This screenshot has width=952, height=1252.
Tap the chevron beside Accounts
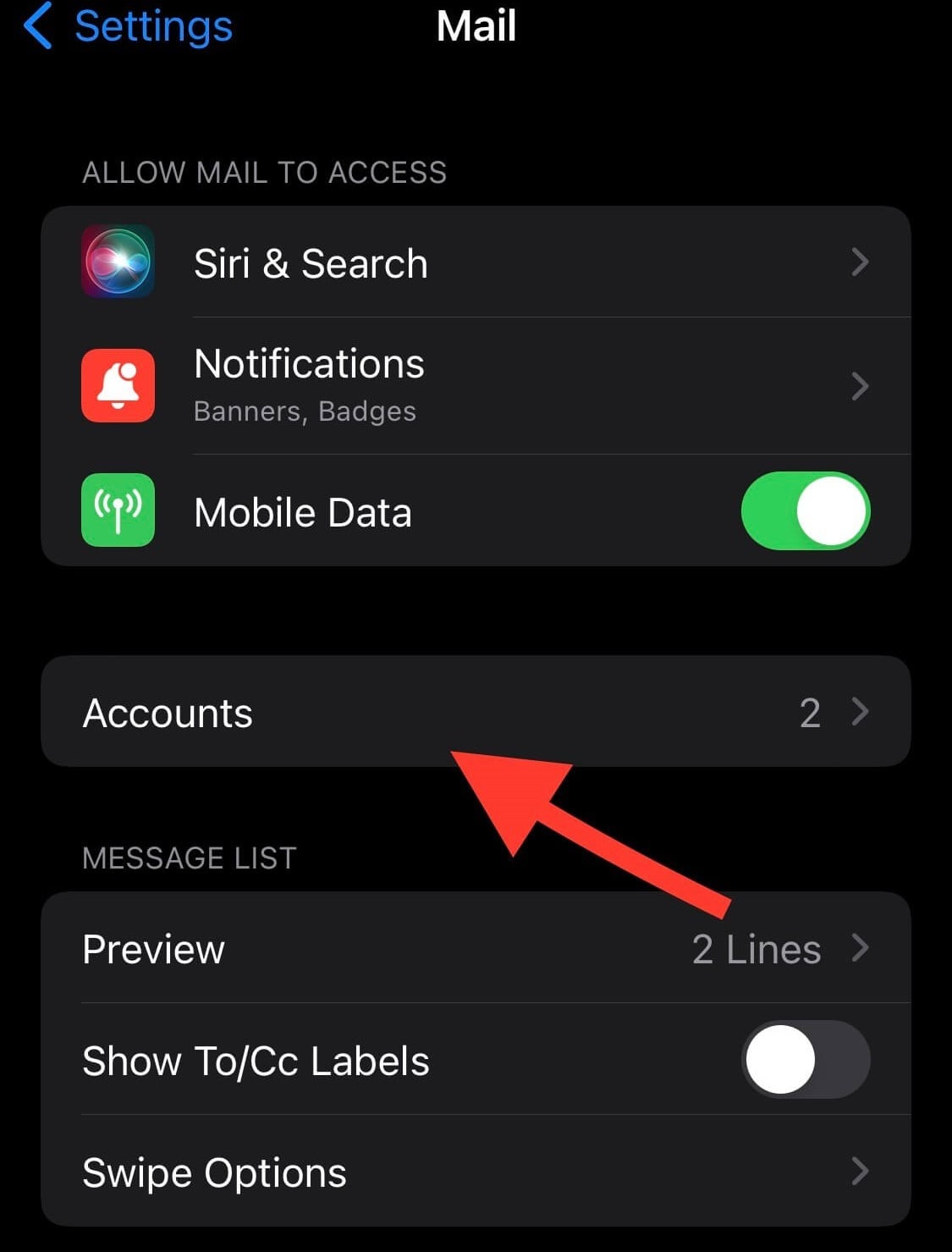pos(861,711)
